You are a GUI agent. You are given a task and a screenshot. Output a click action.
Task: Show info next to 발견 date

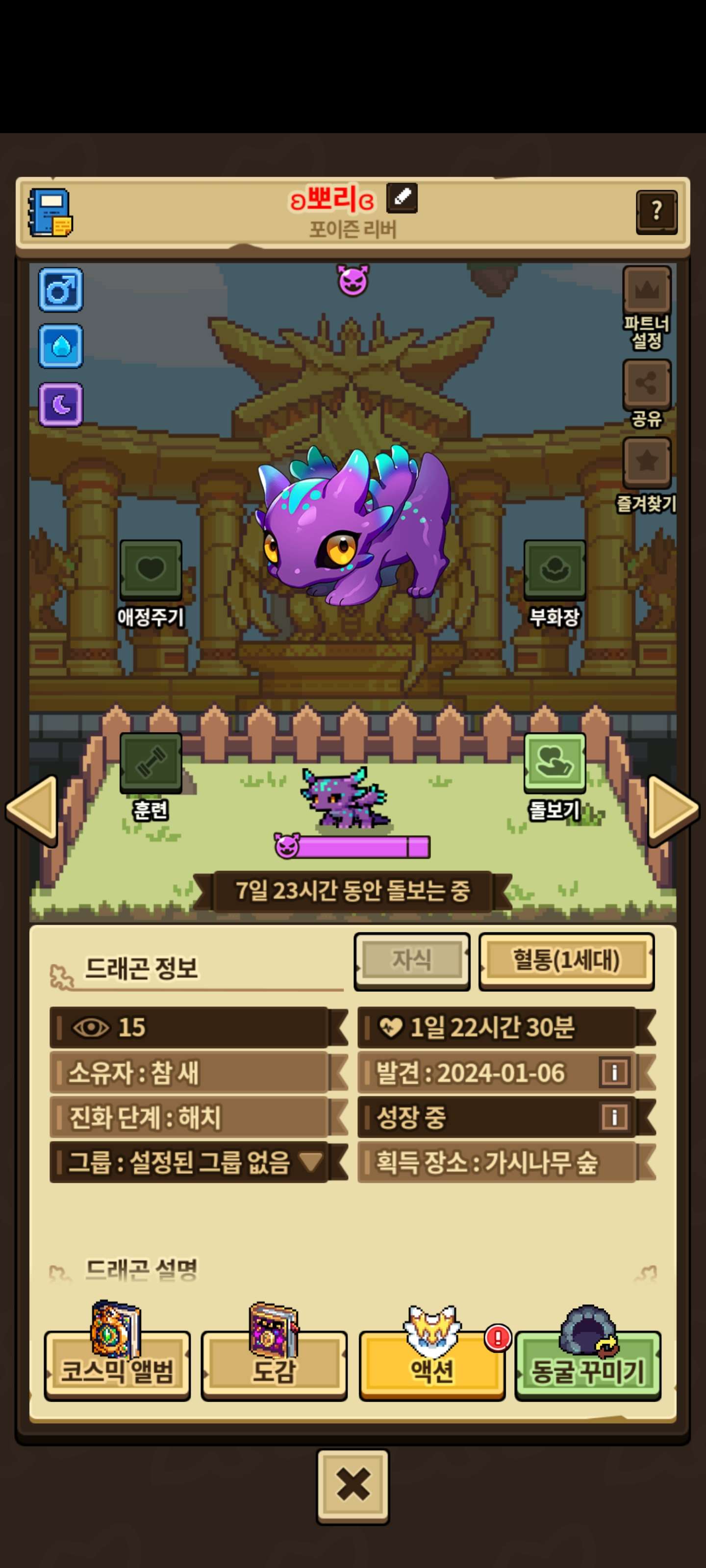[x=614, y=1072]
